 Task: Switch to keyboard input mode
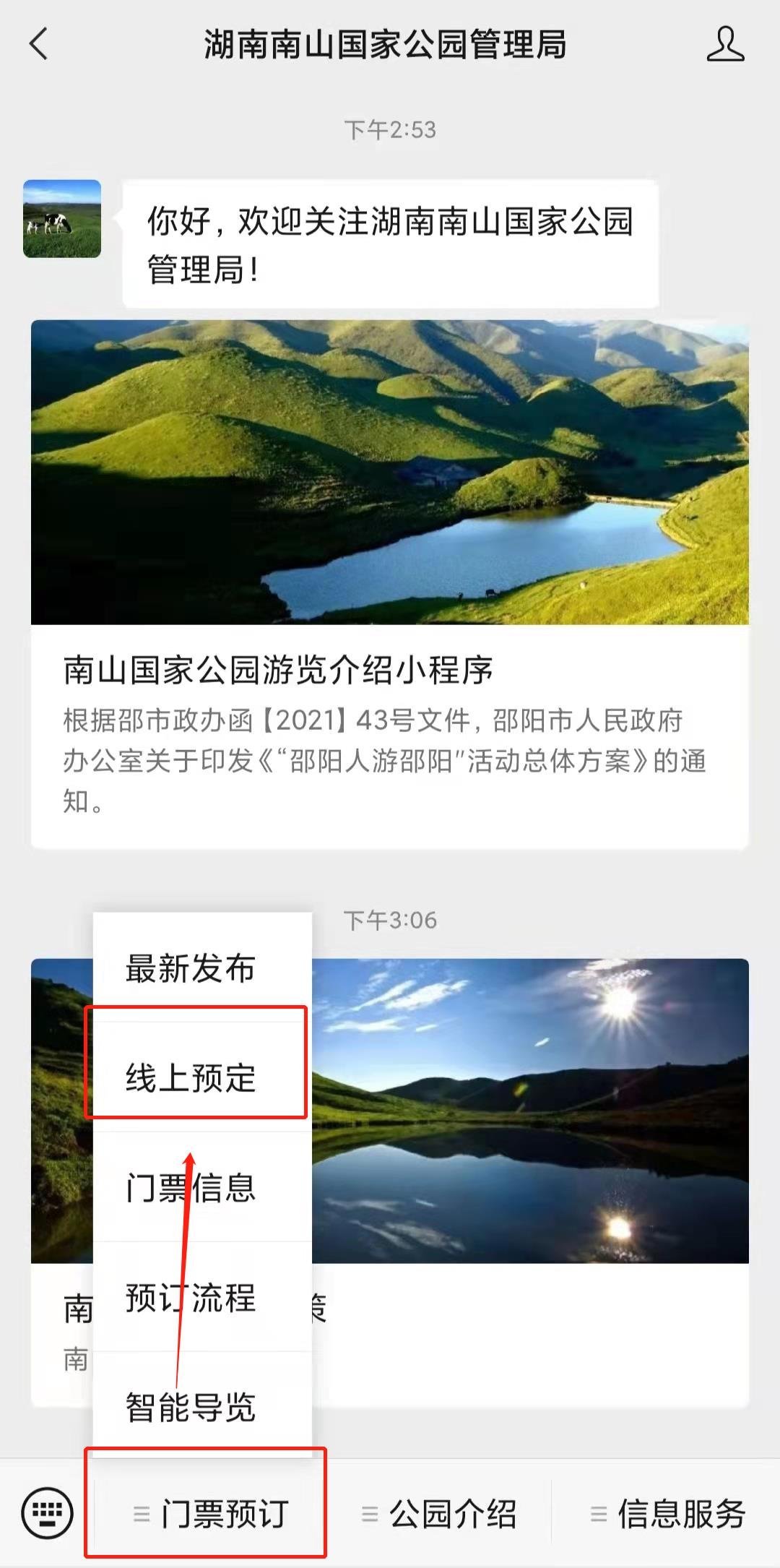click(48, 1513)
